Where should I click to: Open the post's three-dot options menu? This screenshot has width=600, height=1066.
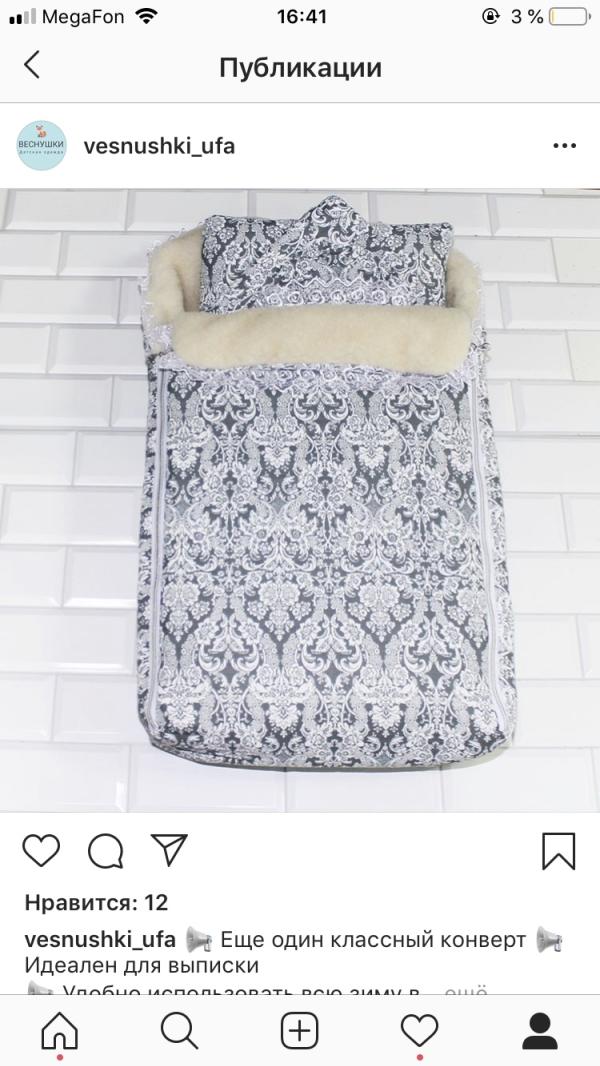tap(564, 145)
